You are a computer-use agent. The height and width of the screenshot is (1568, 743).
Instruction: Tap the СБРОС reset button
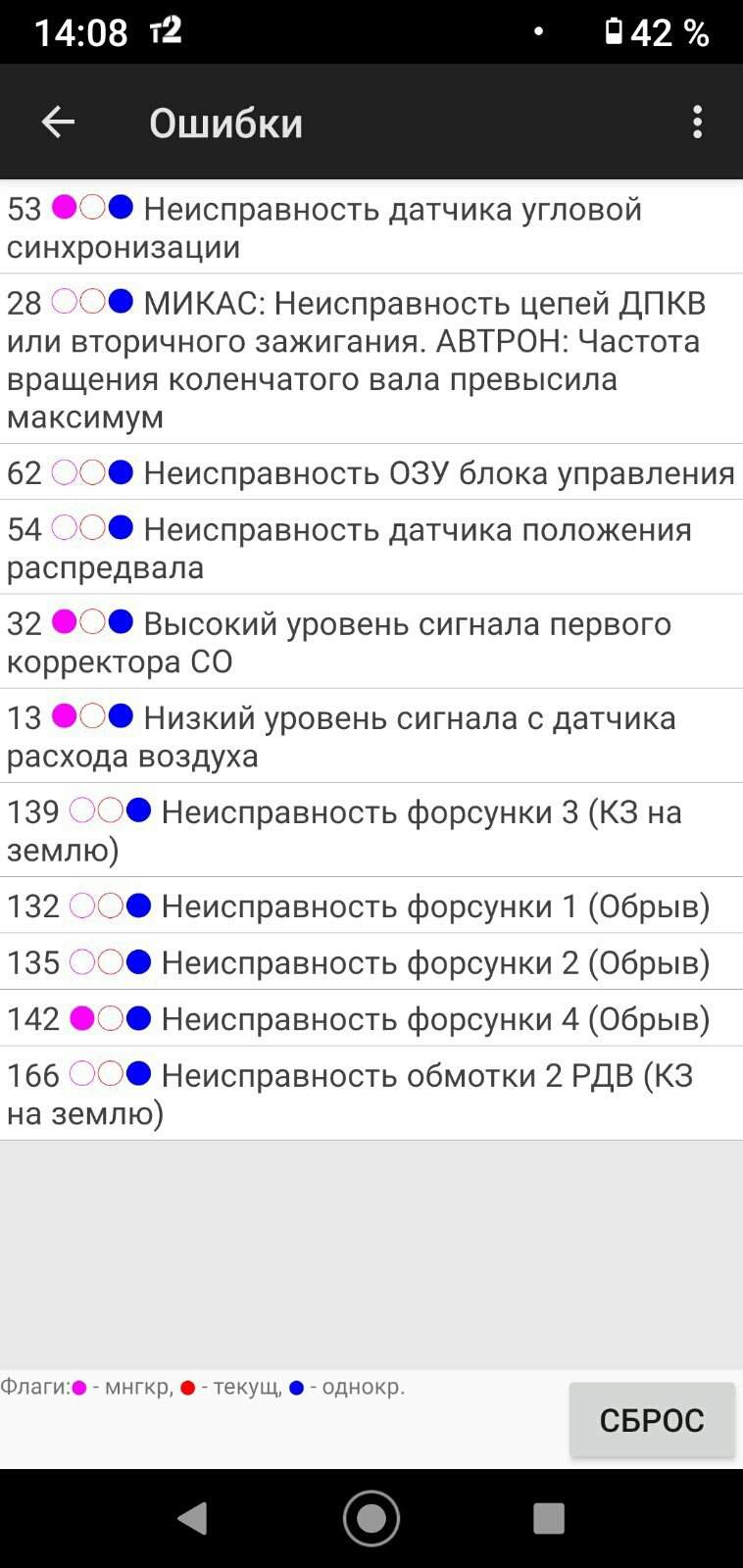[652, 1420]
